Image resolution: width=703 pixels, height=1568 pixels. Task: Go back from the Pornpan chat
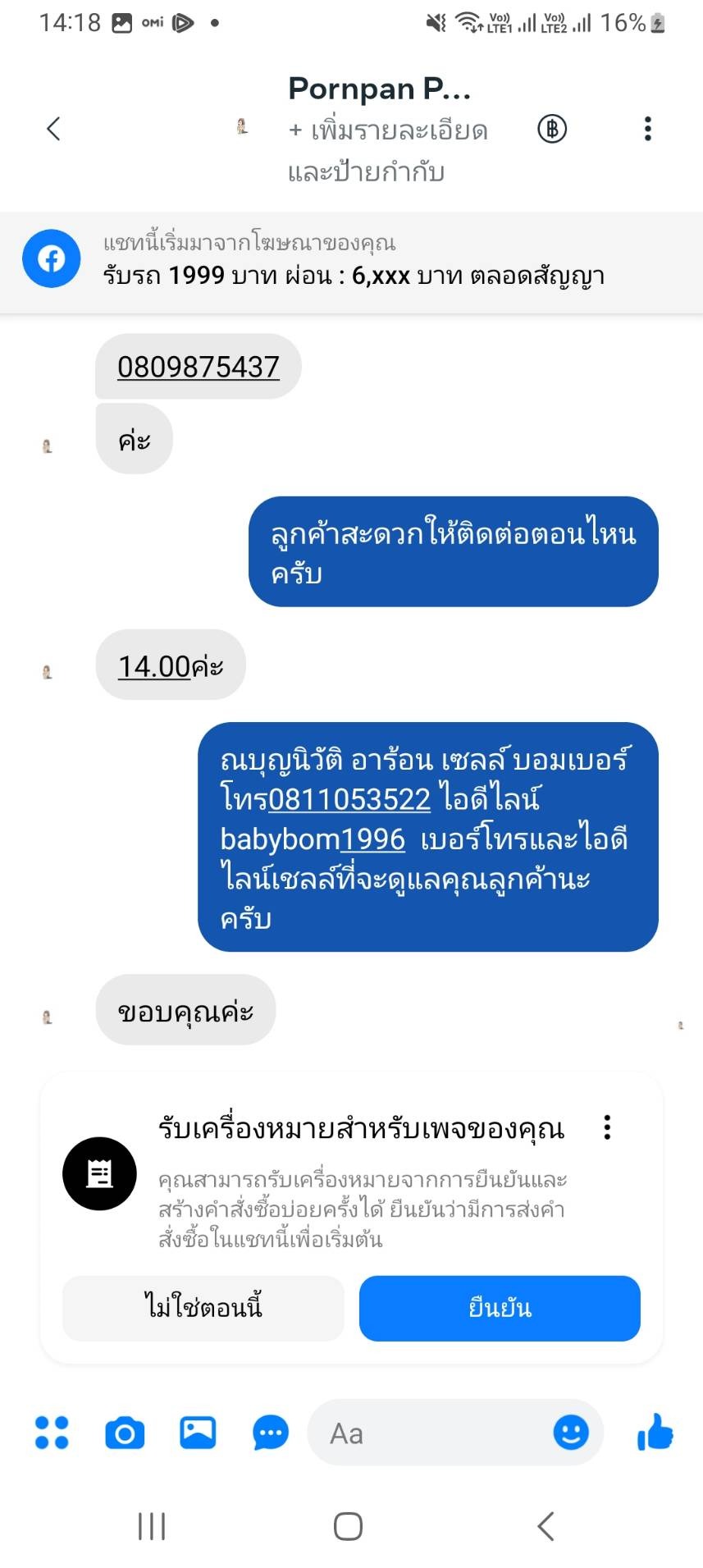(x=54, y=129)
